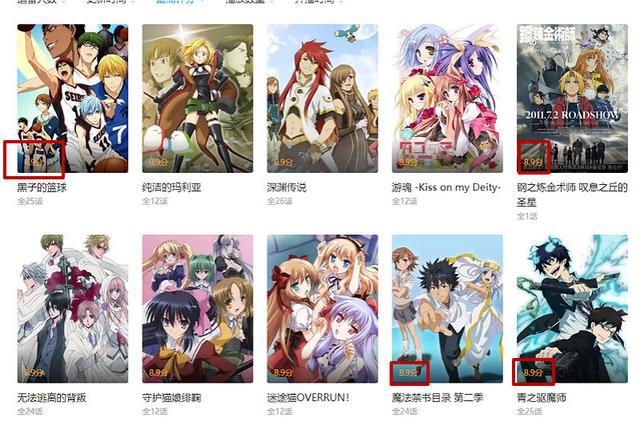Open 守护猫娘绯鞠 anime
Image resolution: width=640 pixels, height=434 pixels.
click(197, 308)
